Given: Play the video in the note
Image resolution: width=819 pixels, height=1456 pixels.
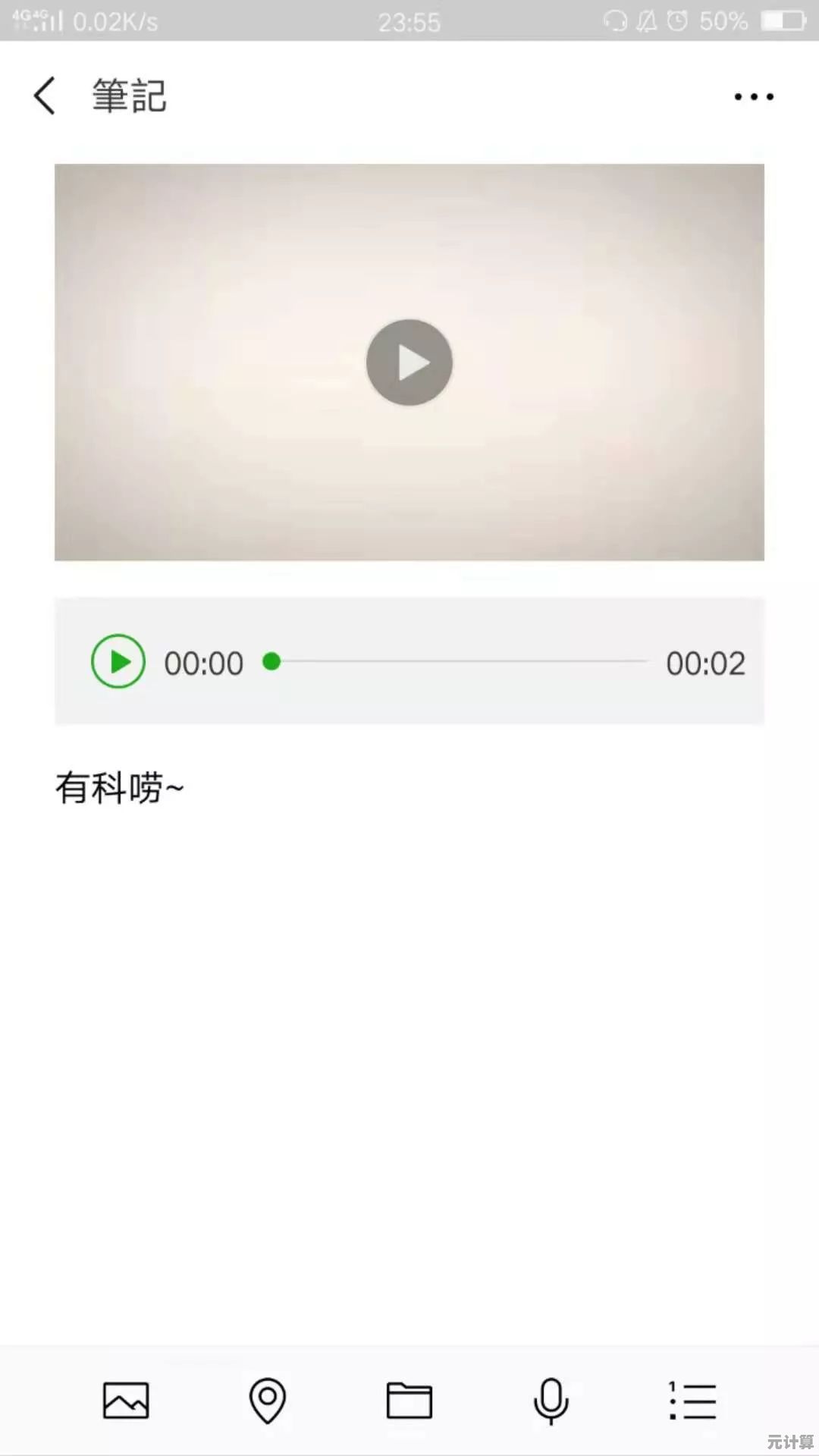Looking at the screenshot, I should point(409,362).
